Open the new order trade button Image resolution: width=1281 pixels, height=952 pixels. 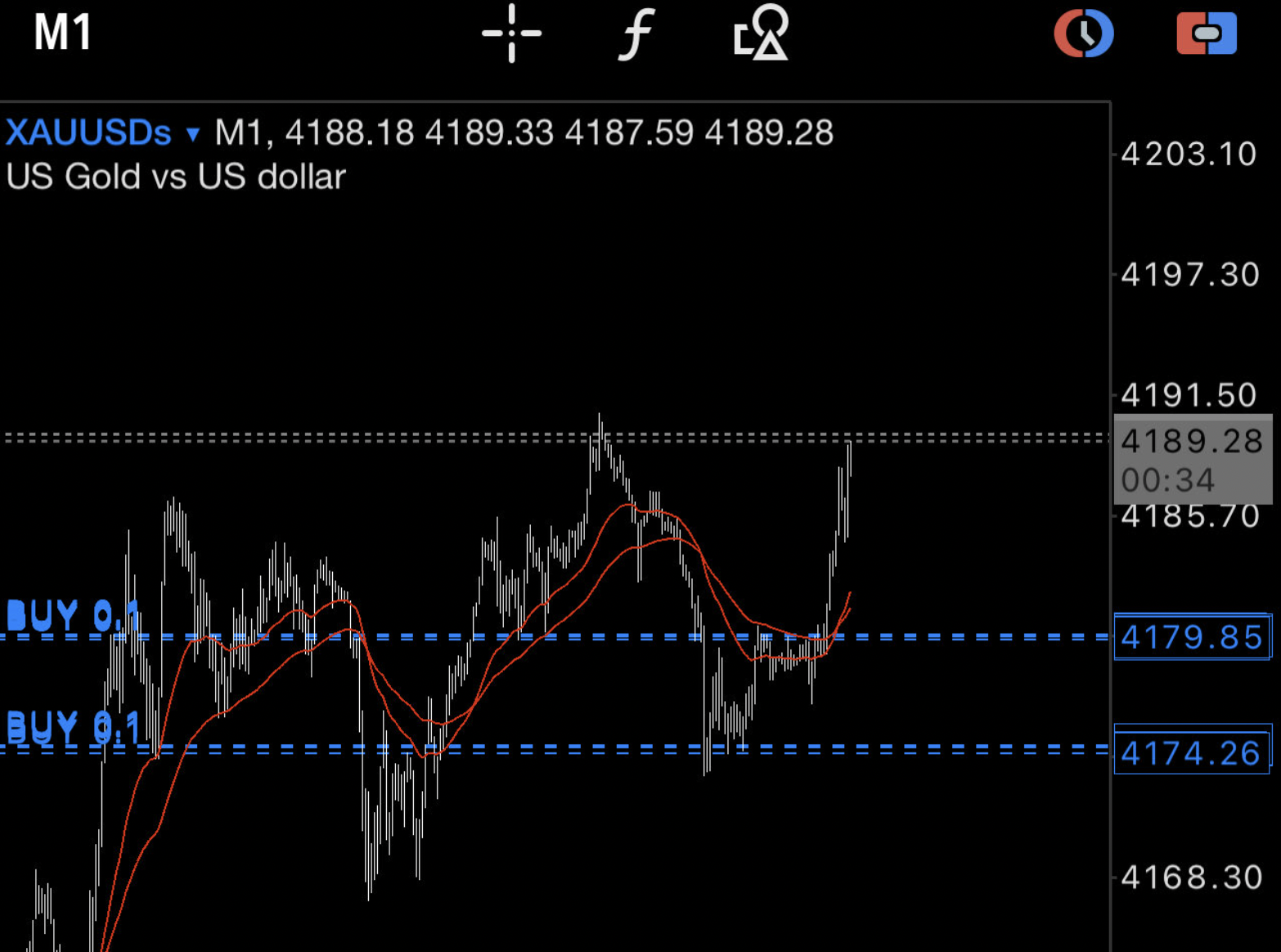pyautogui.click(x=1206, y=33)
